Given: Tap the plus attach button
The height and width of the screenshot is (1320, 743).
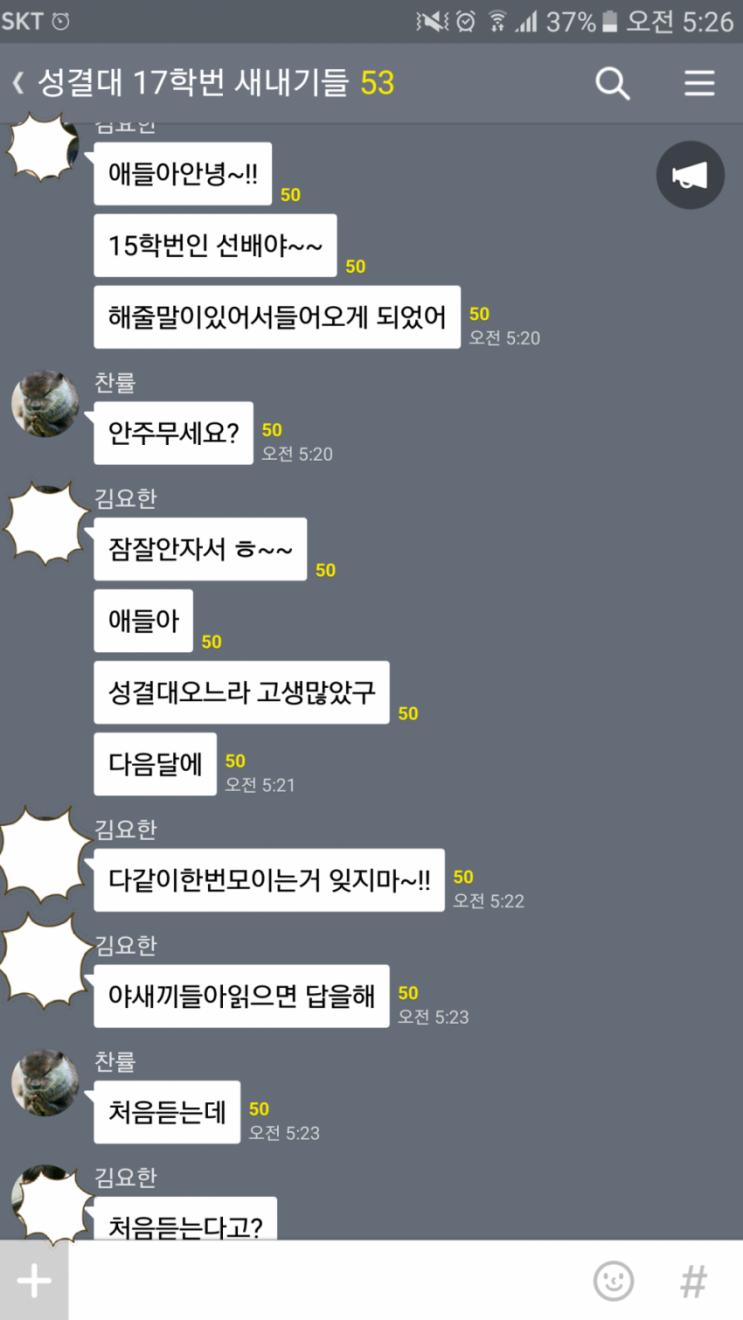Looking at the screenshot, I should (34, 1281).
